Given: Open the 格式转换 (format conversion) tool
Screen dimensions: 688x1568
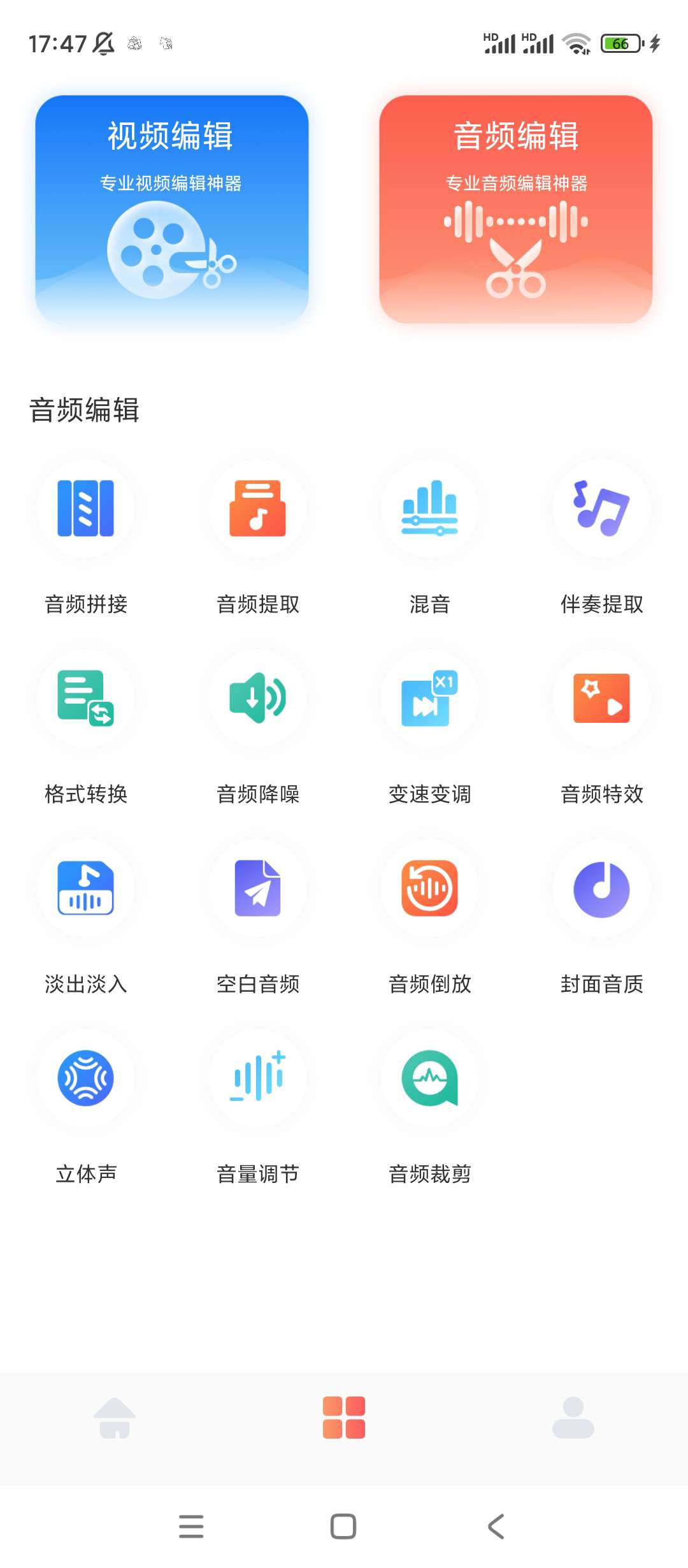Looking at the screenshot, I should pos(86,700).
